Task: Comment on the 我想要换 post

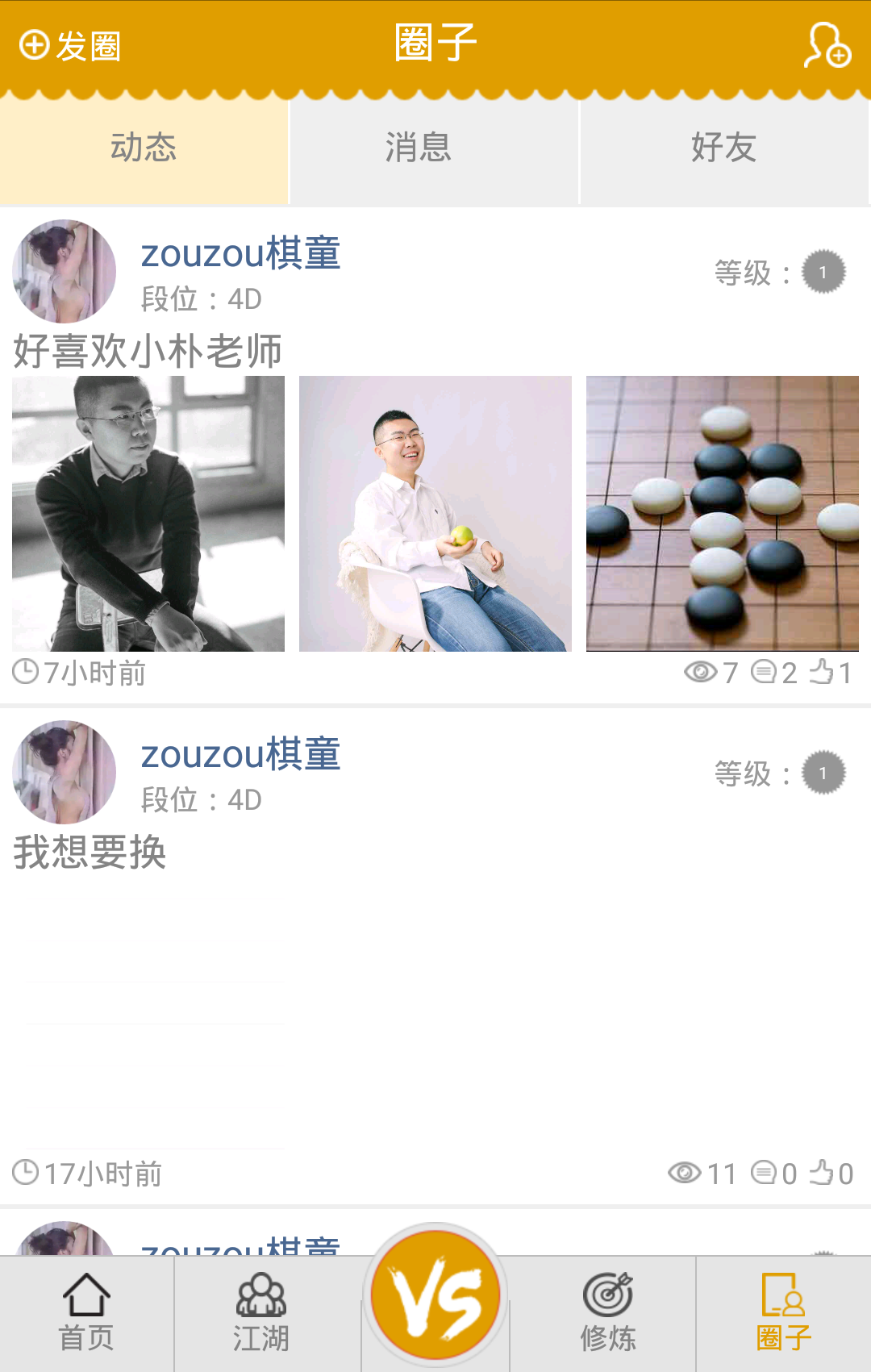Action: tap(773, 1173)
